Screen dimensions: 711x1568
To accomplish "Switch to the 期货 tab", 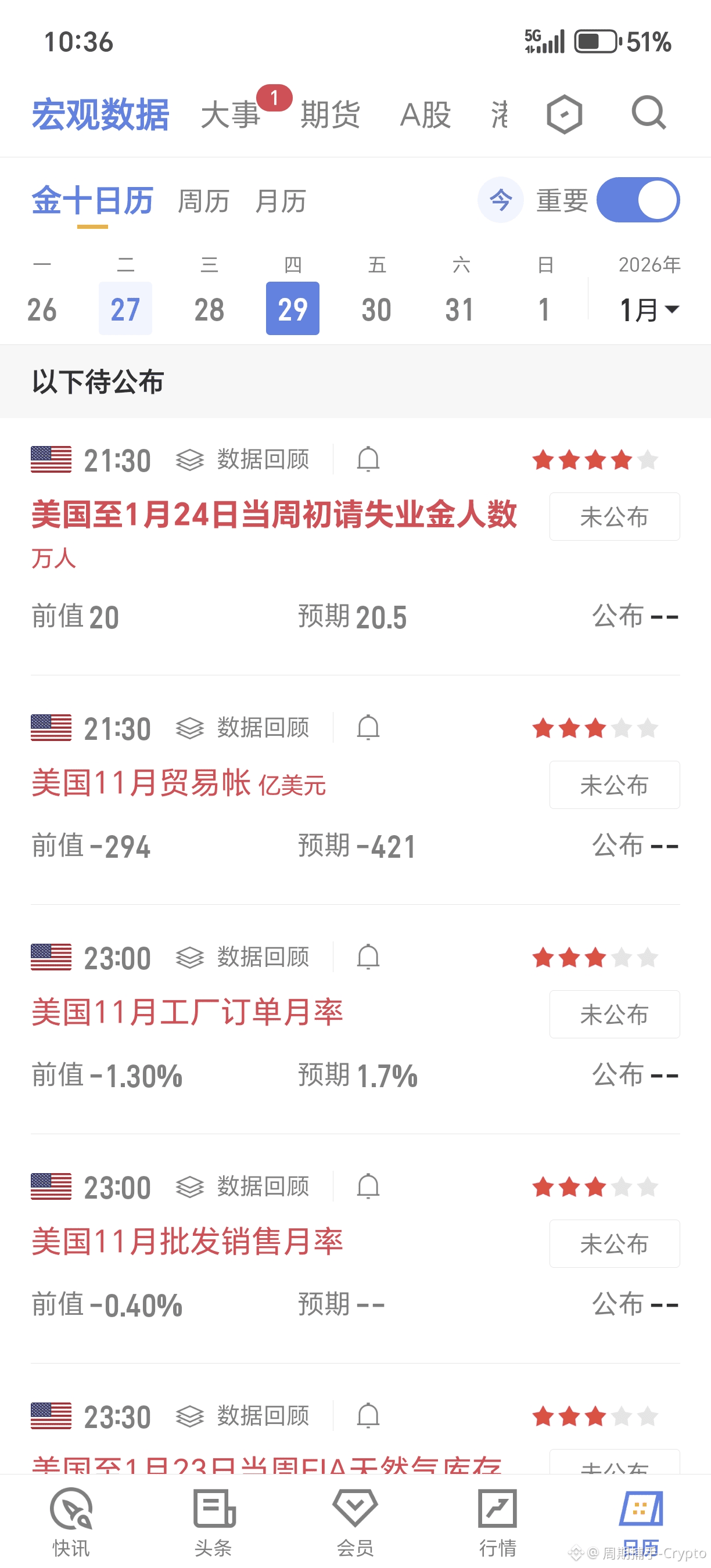I will click(x=331, y=114).
